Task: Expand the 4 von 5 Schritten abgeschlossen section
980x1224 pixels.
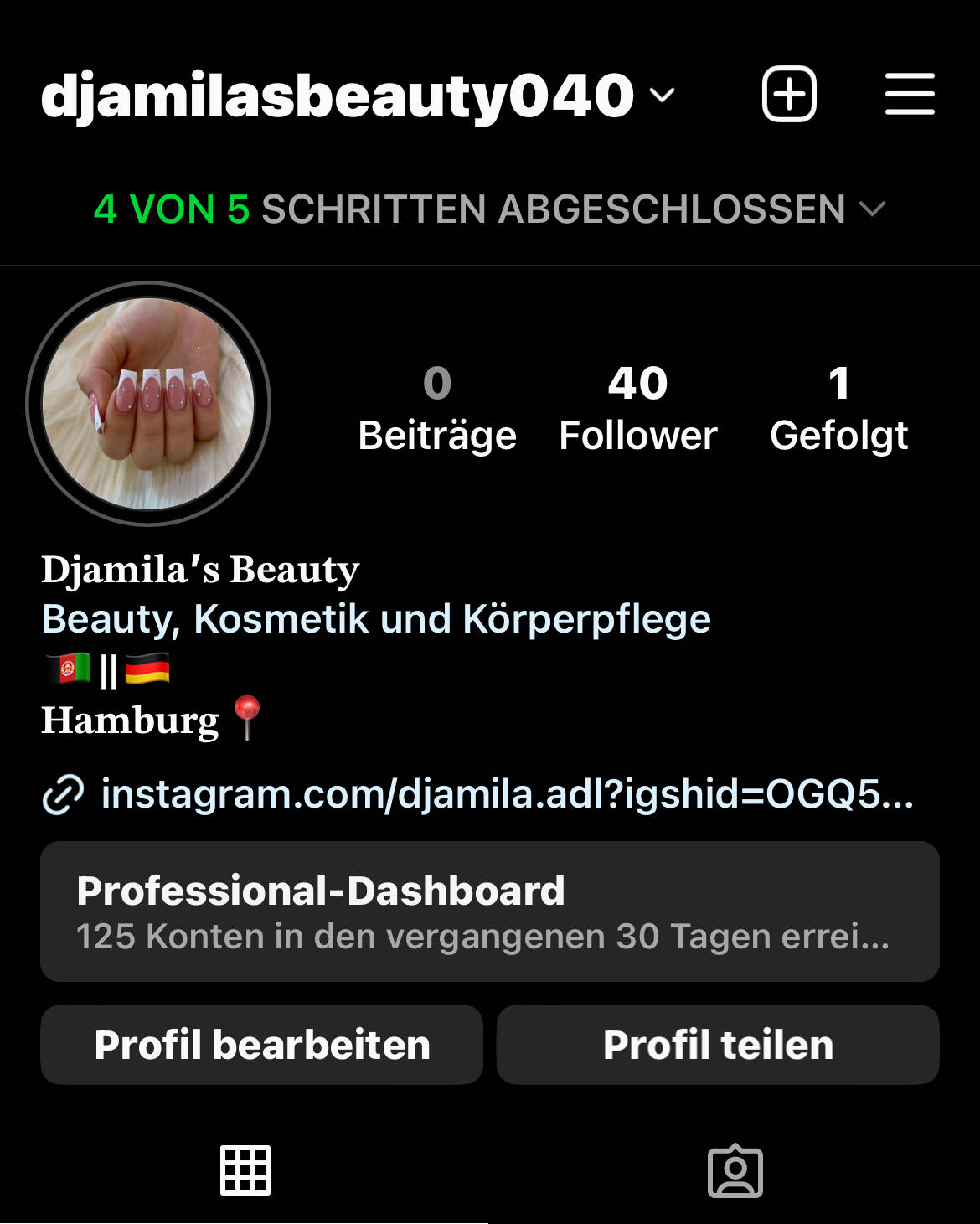Action: pyautogui.click(x=489, y=209)
